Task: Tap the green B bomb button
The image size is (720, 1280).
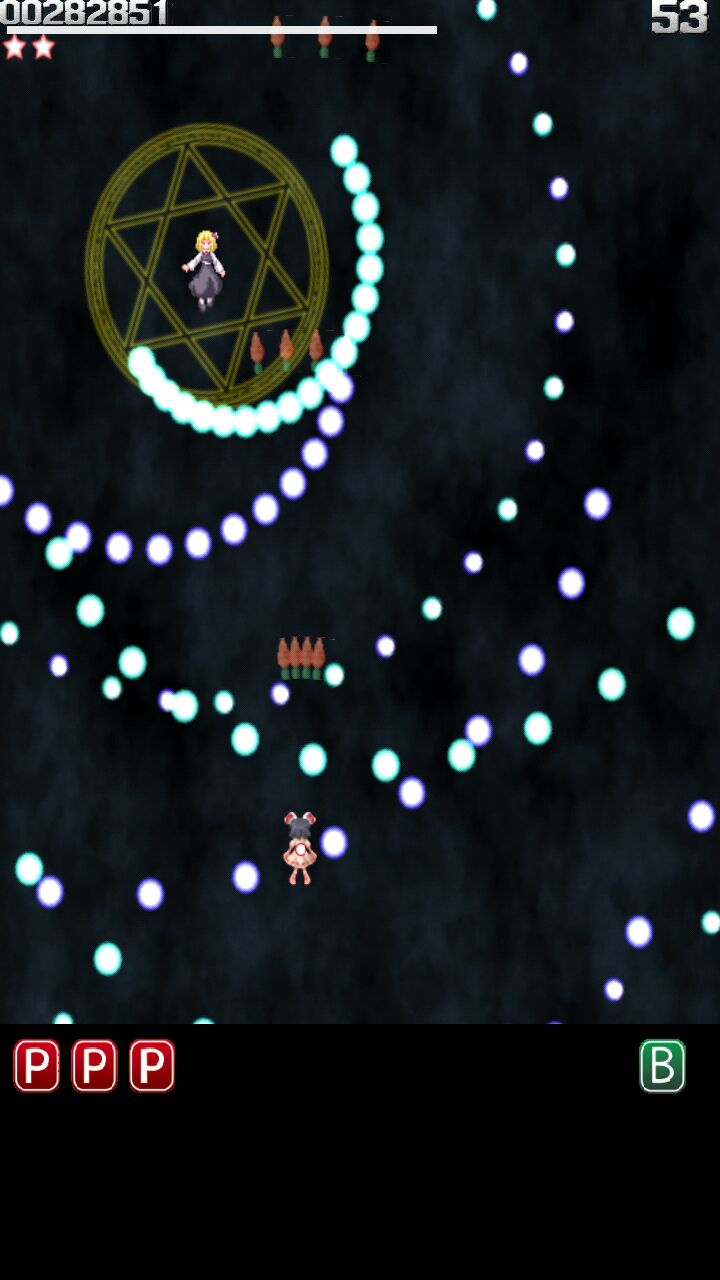Action: [662, 1066]
